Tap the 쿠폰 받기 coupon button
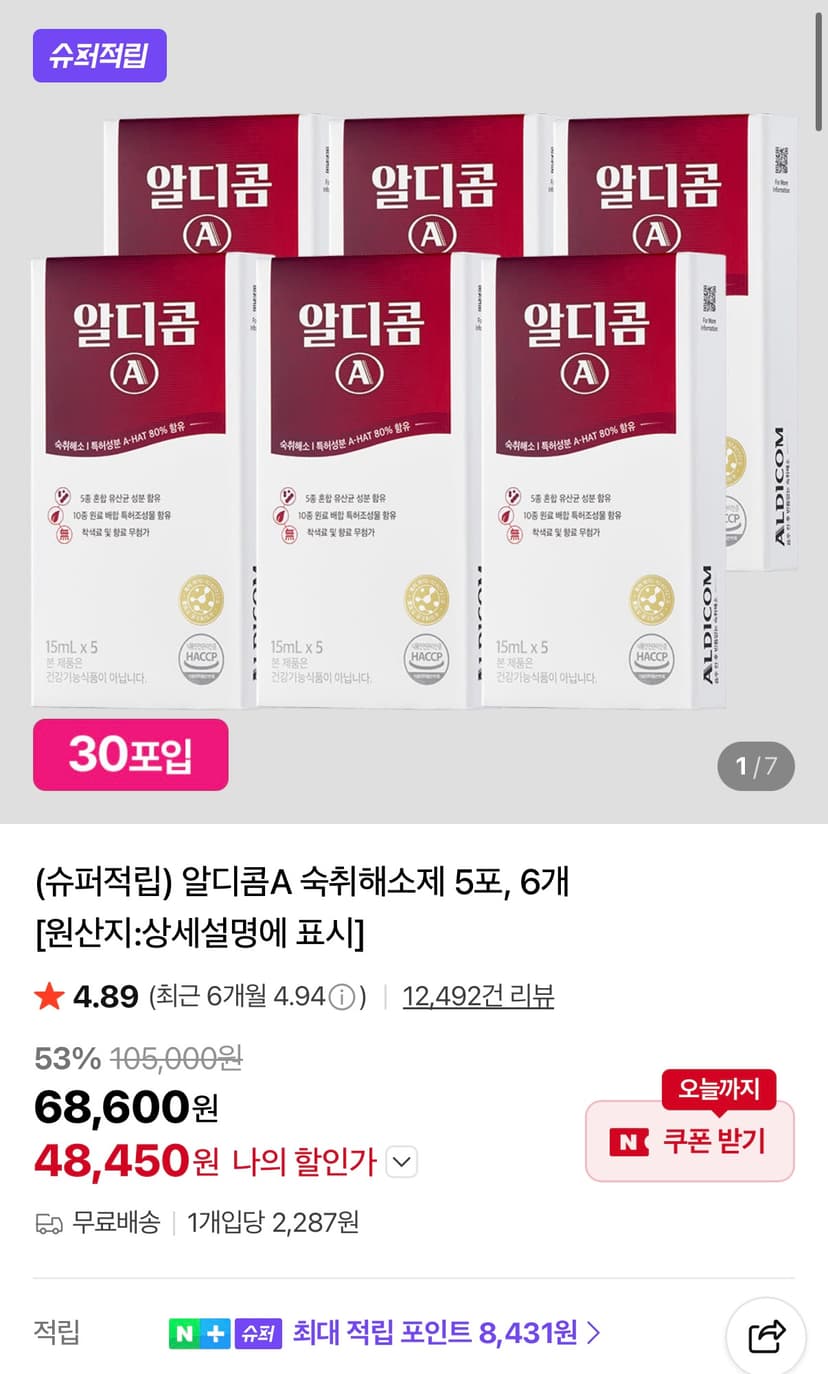Viewport: 828px width, 1374px height. point(689,1141)
